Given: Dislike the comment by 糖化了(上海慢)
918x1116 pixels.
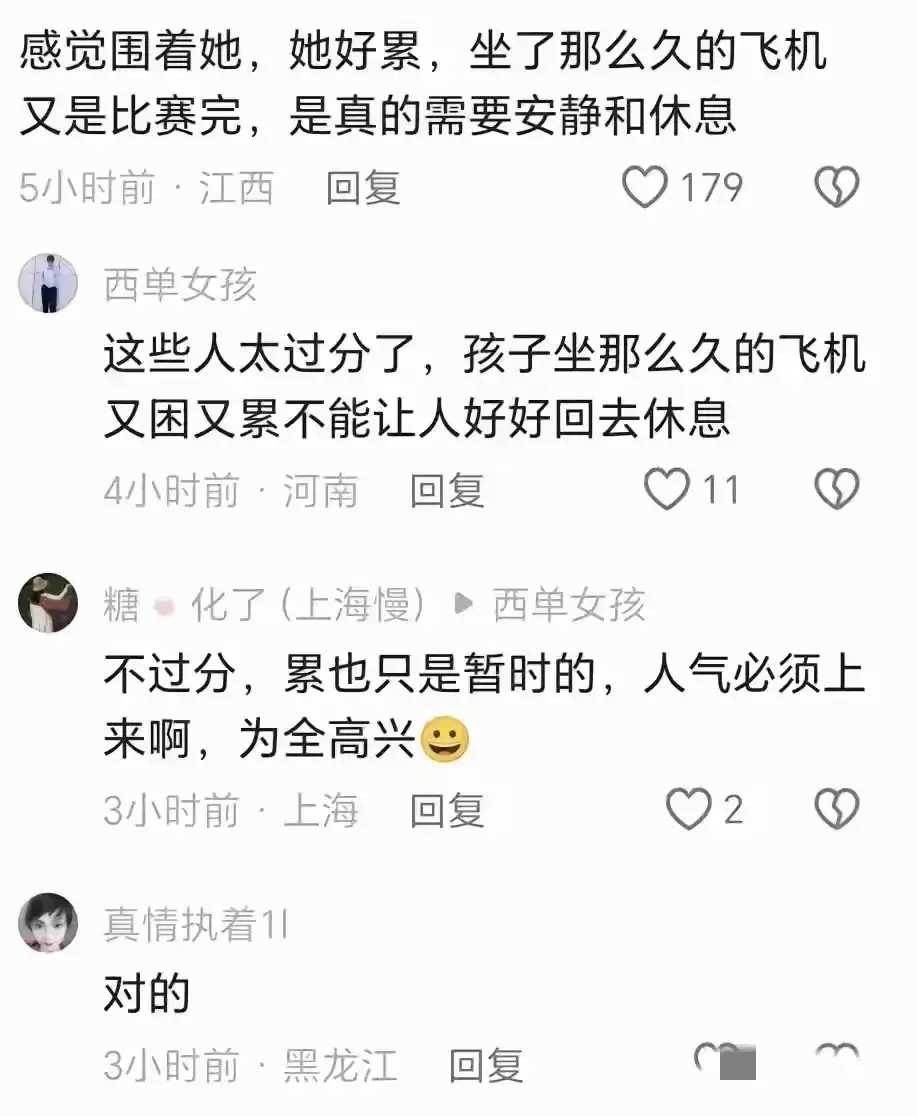Looking at the screenshot, I should tap(837, 809).
